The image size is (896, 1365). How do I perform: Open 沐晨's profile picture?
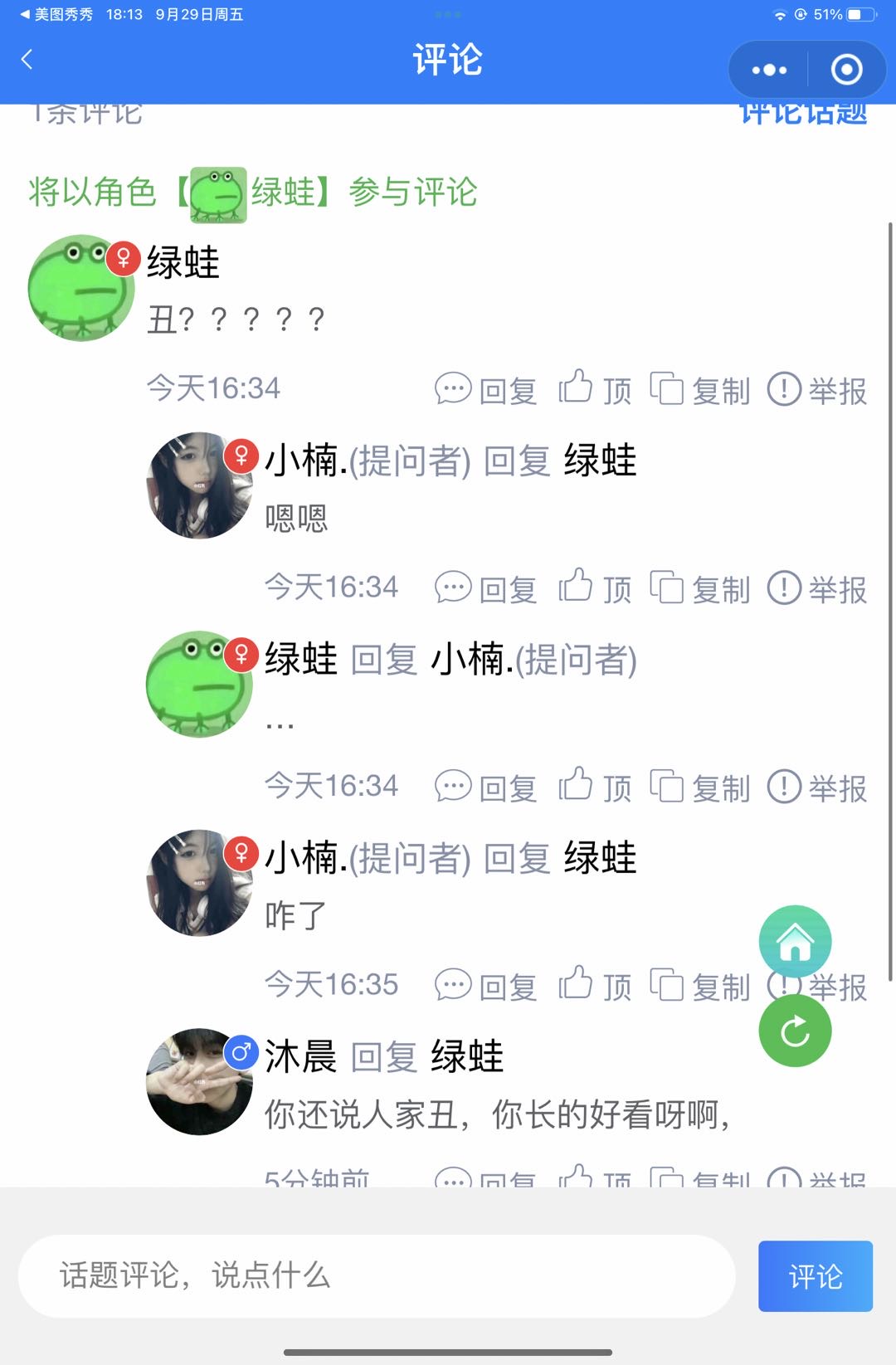199,1081
